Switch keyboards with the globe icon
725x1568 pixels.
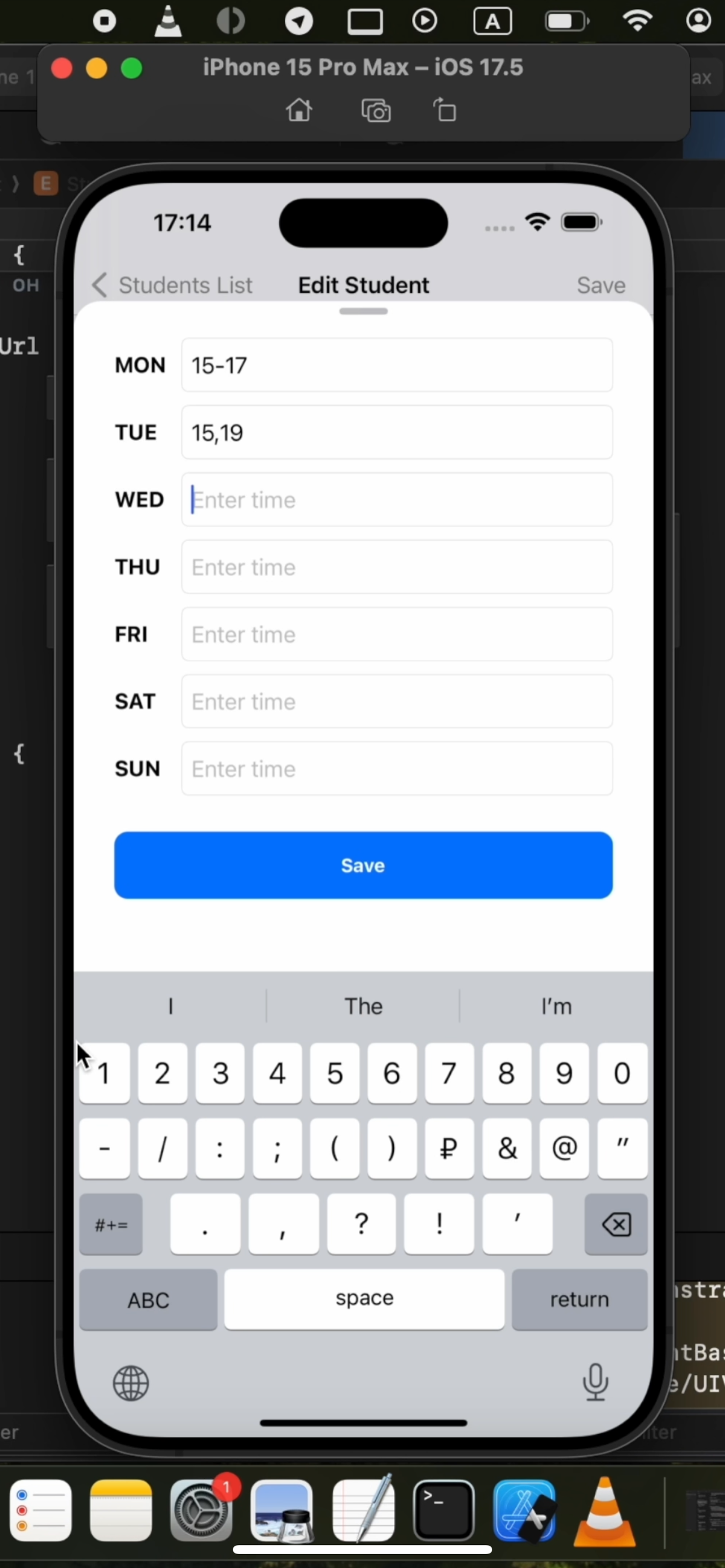pos(131,1383)
